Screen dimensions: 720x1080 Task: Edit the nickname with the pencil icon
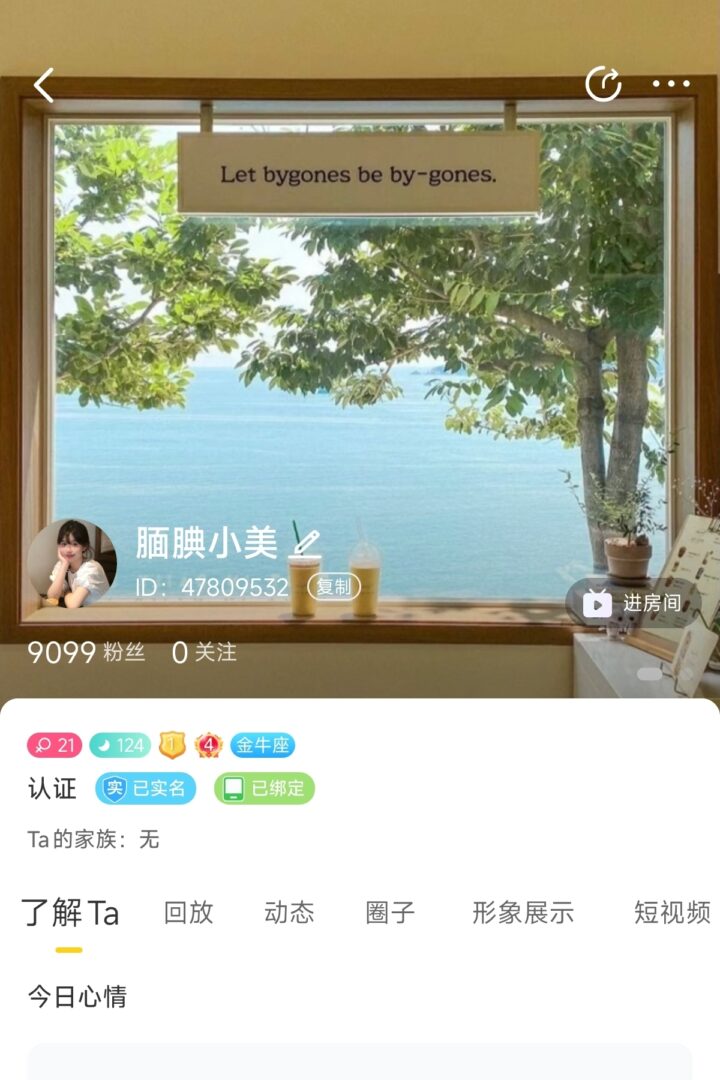[x=305, y=543]
